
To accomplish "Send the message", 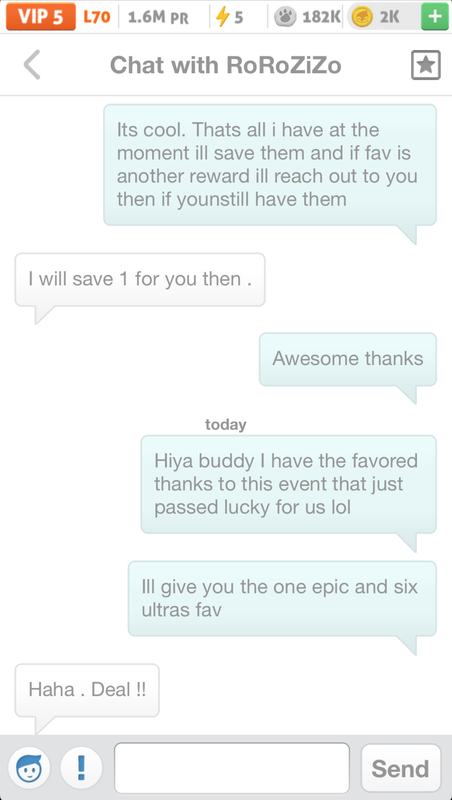I will [x=400, y=768].
